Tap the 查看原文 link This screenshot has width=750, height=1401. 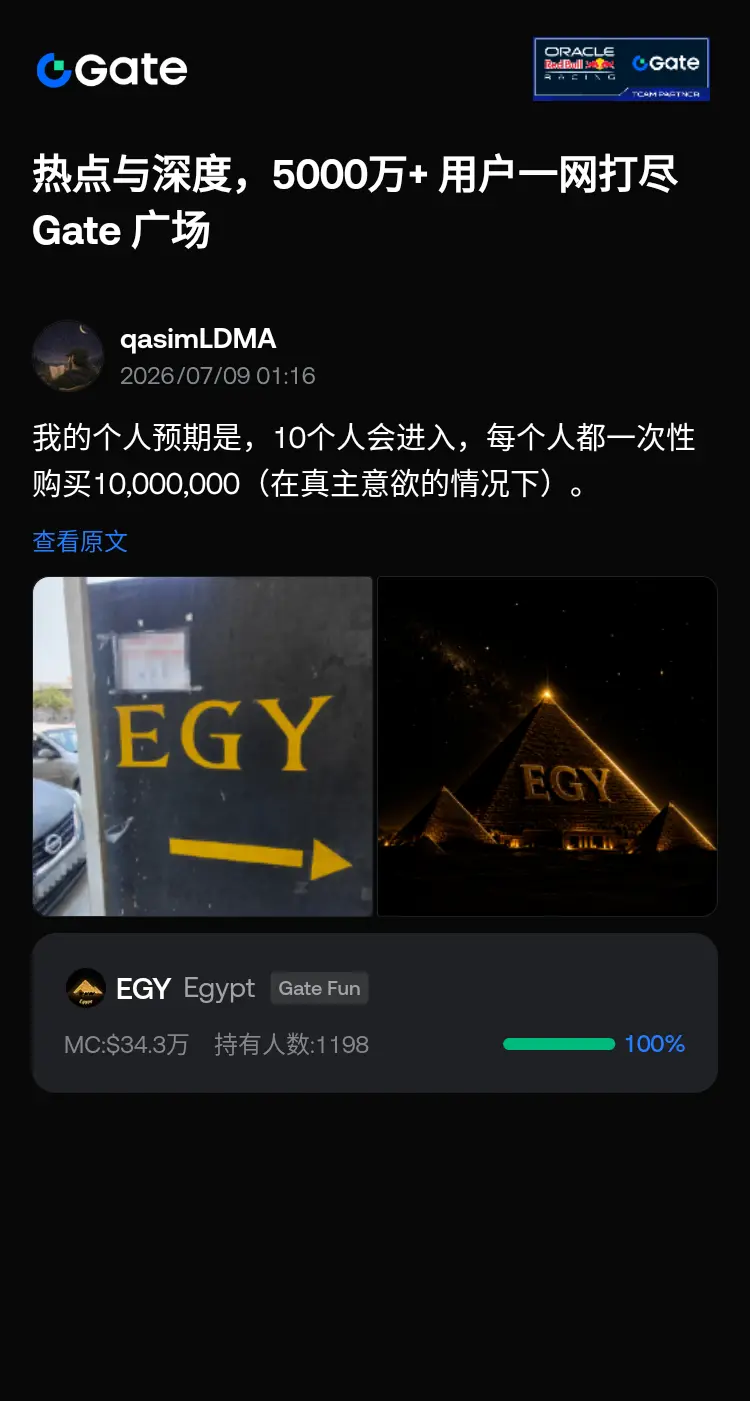[x=80, y=542]
